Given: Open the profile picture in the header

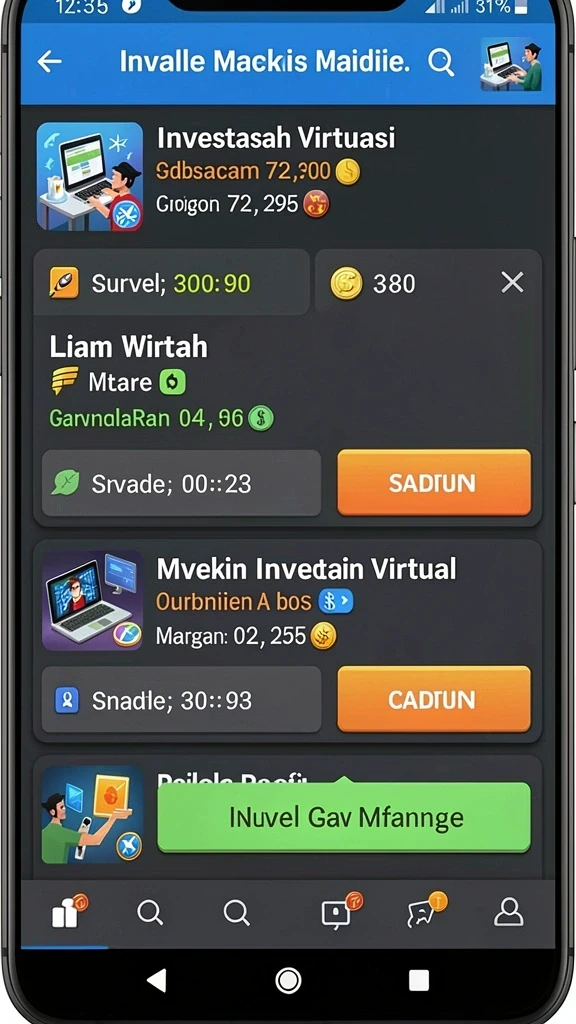Looking at the screenshot, I should (x=511, y=64).
